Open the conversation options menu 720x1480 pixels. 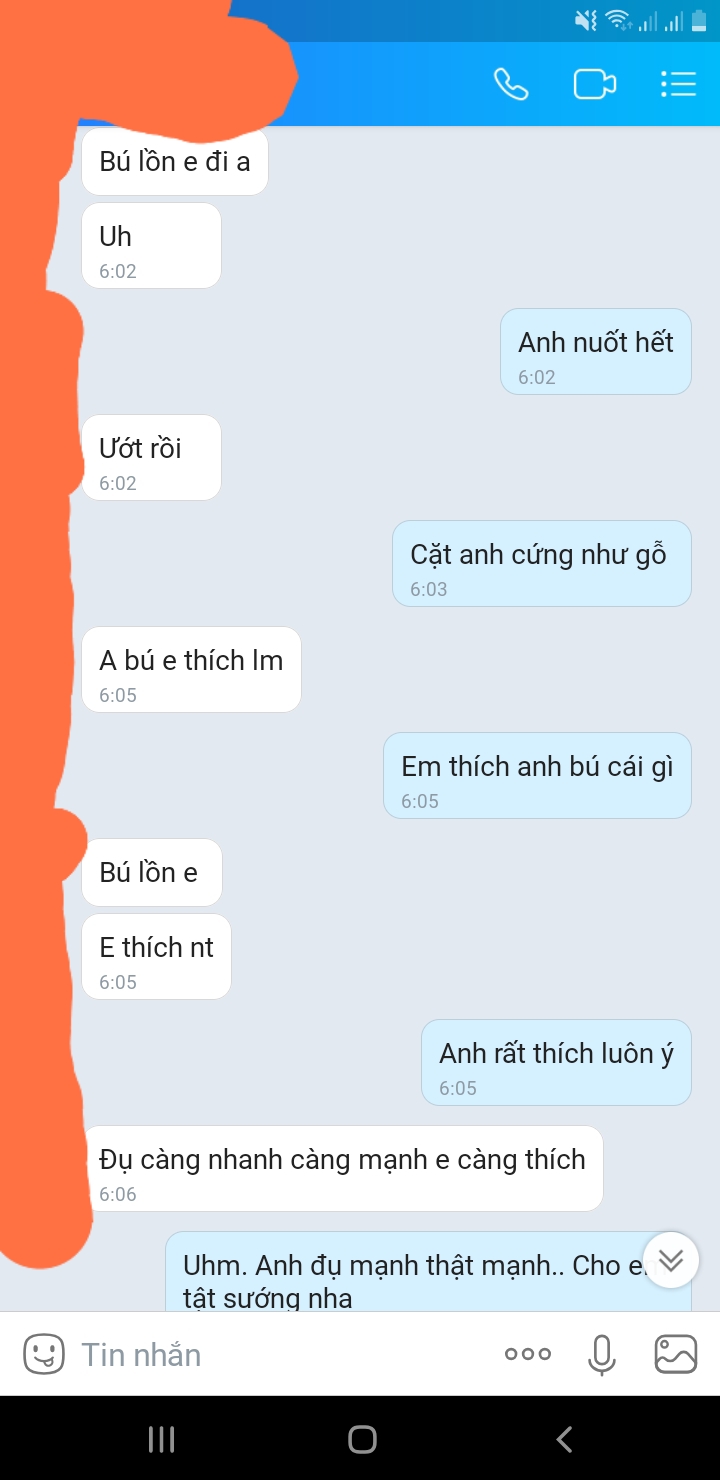(678, 84)
